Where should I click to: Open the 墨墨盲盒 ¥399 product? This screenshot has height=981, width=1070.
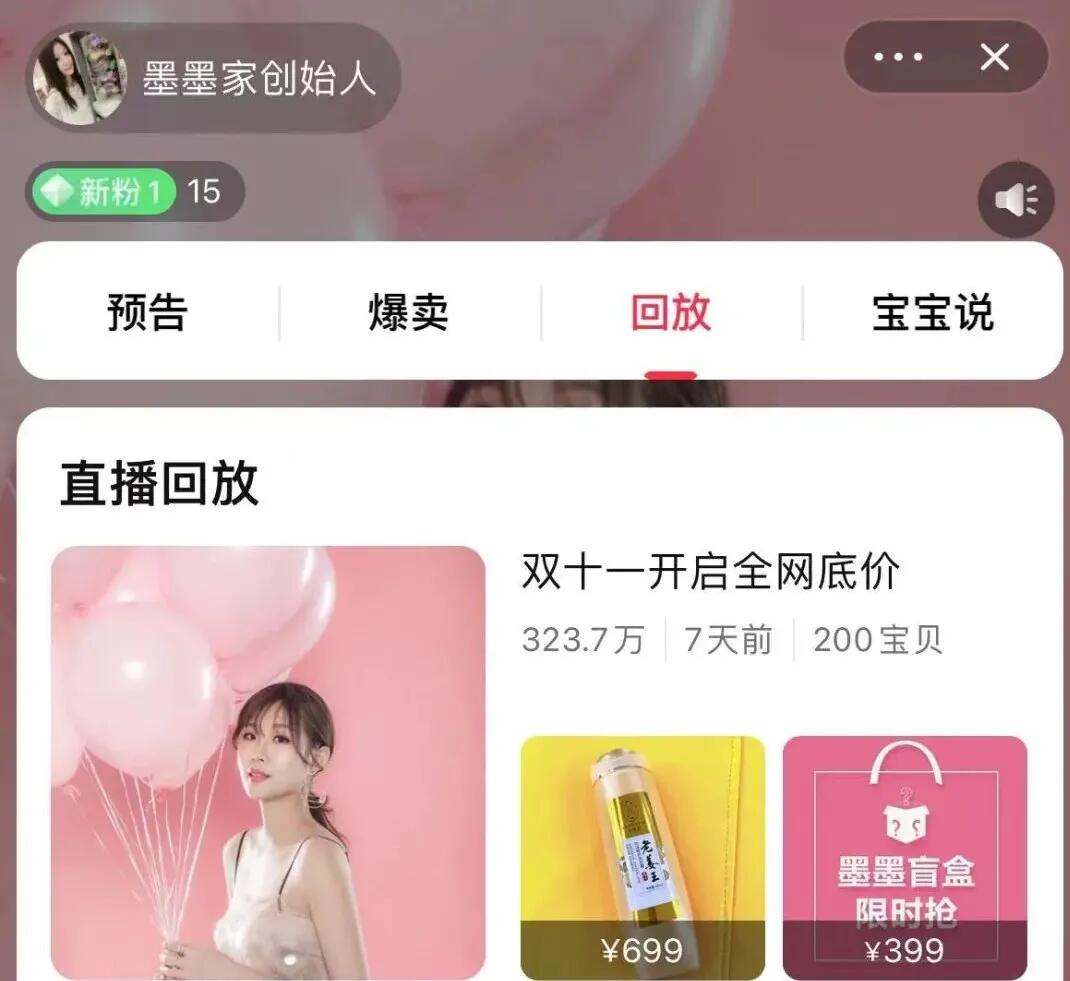click(904, 858)
